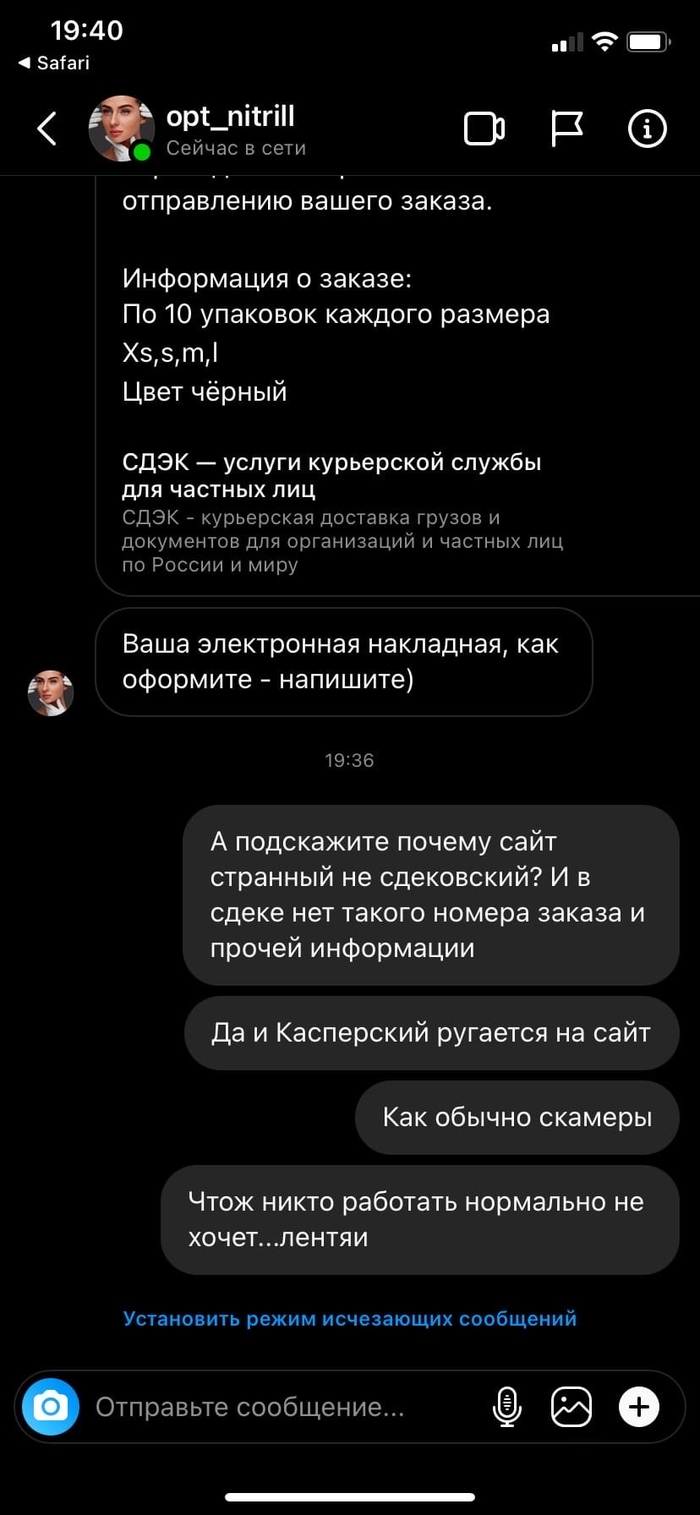Viewport: 700px width, 1515px height.
Task: Tap sender avatar beside the накладная message
Action: [50, 693]
